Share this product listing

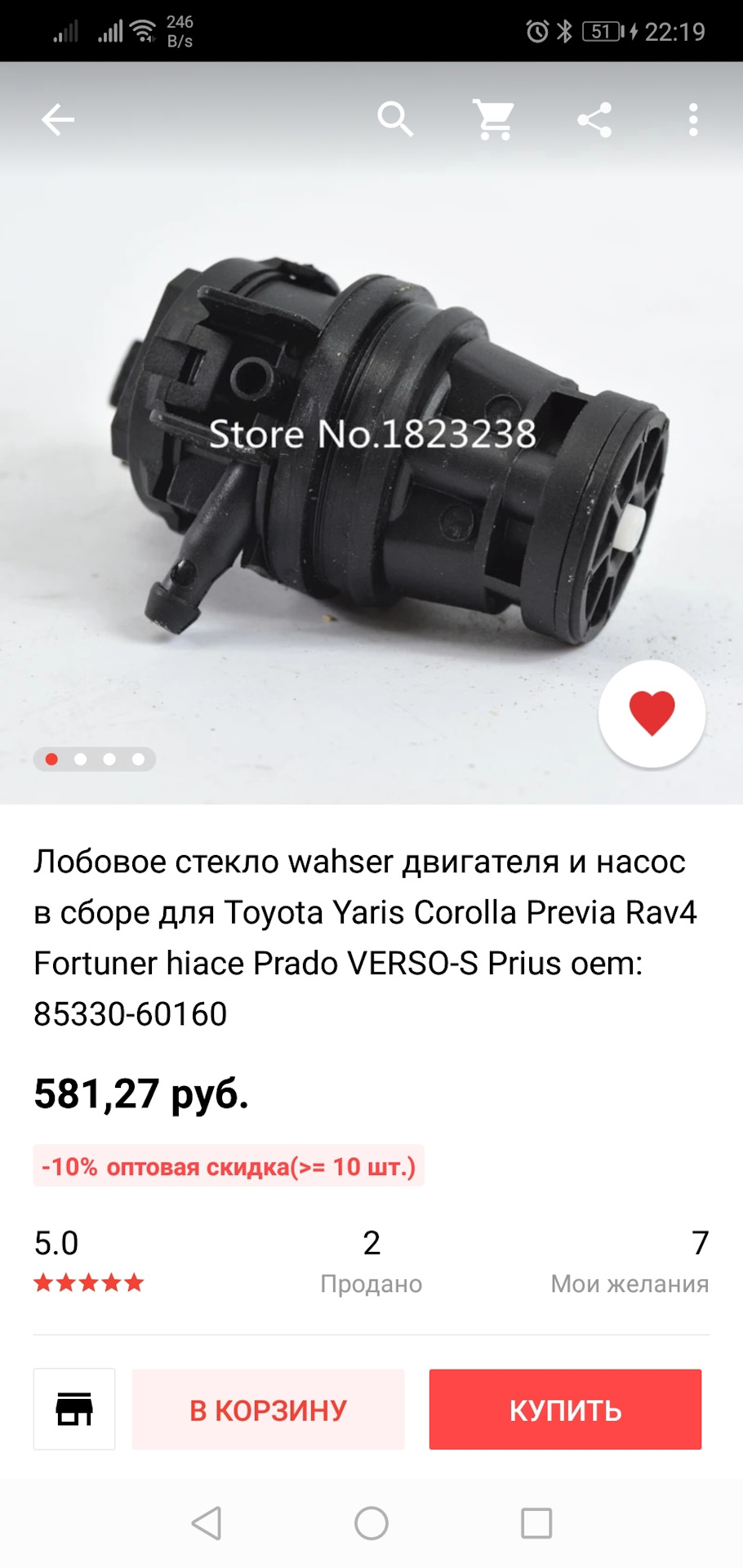[596, 119]
